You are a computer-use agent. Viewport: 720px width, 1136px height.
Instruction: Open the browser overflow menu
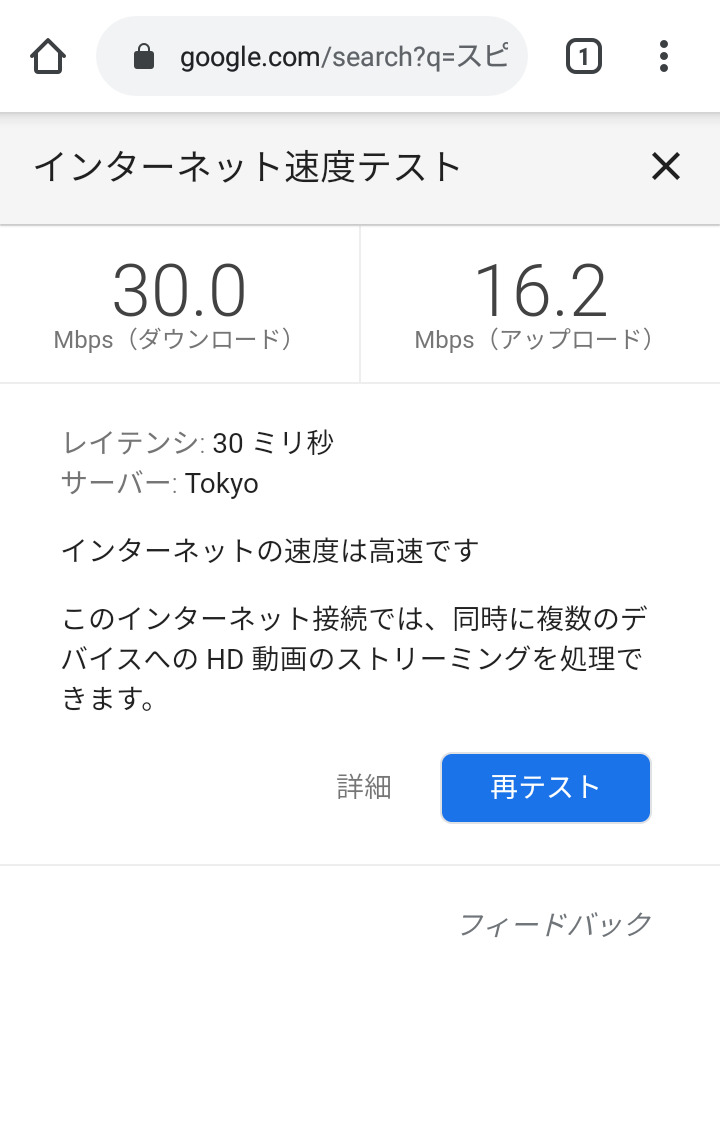tap(664, 57)
